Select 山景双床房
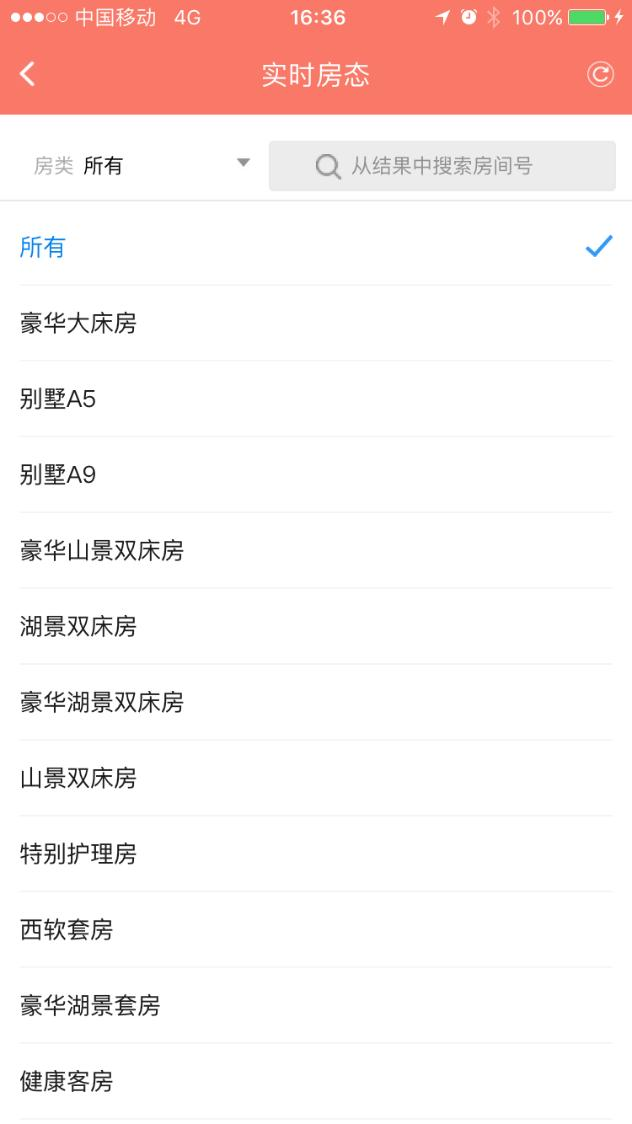632x1124 pixels. pos(316,778)
